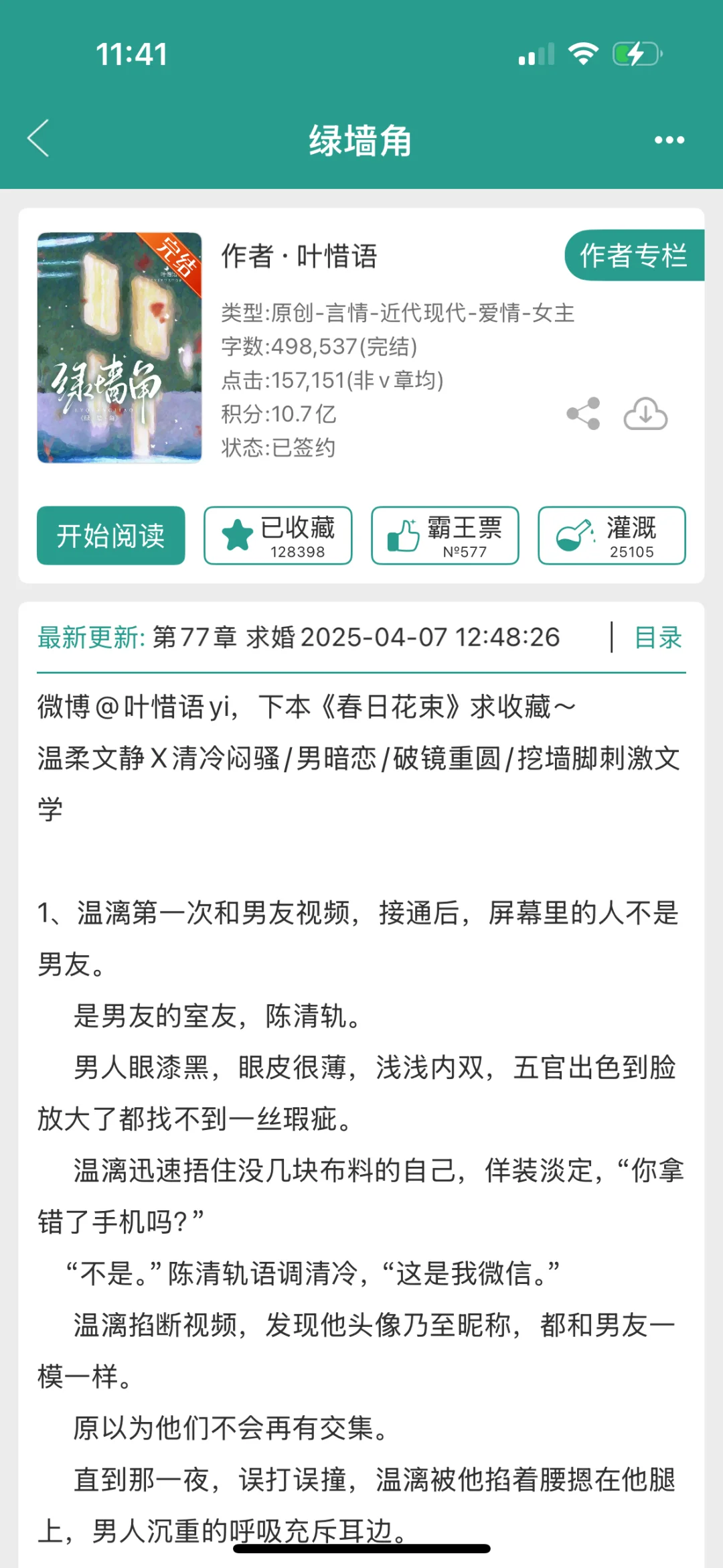Viewport: 723px width, 1568px height.
Task: Toggle 已收藏 to remove the bookmark
Action: coord(276,536)
